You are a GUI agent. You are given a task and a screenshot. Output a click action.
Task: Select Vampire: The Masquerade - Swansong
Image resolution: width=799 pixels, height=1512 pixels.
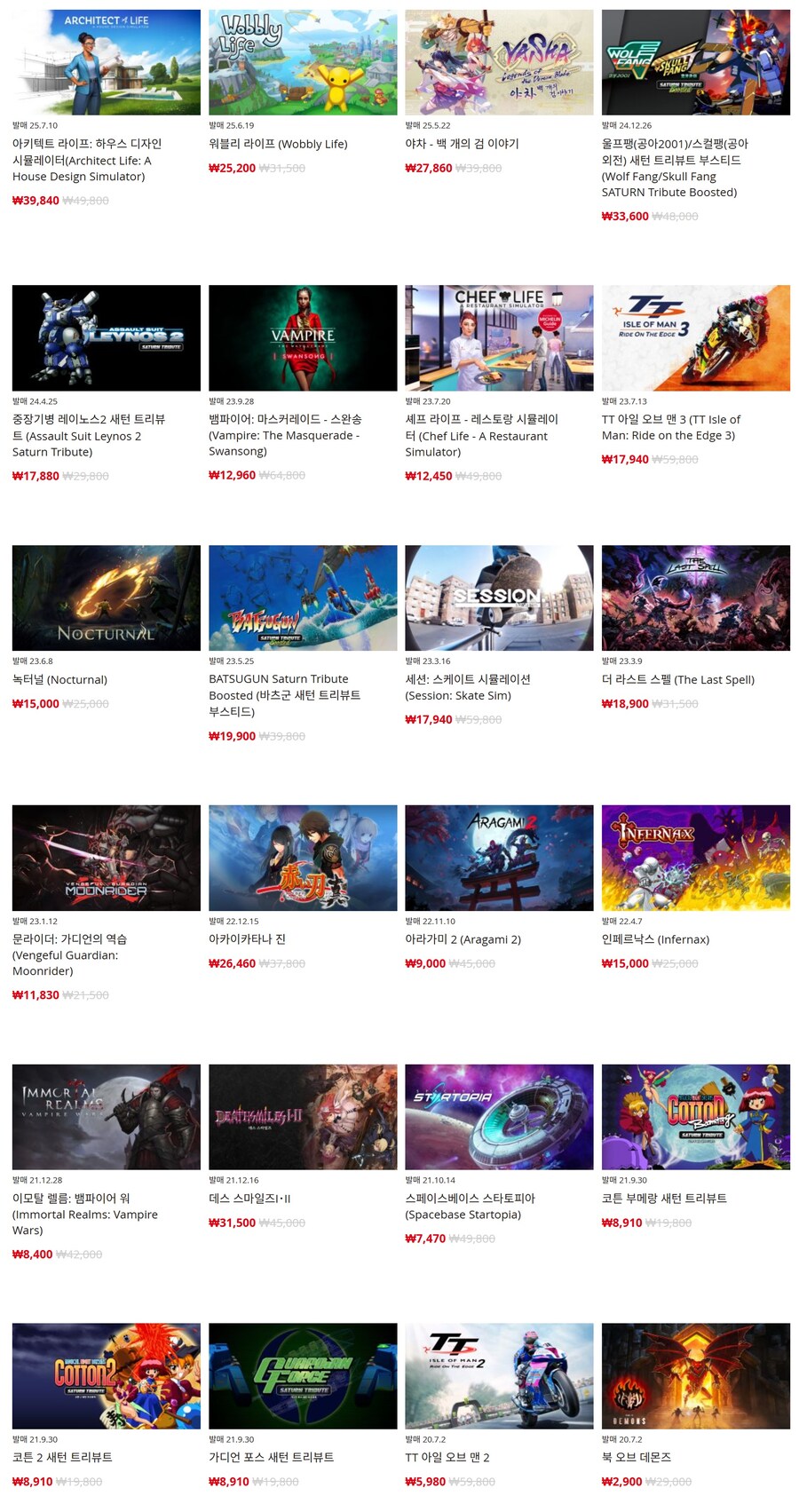pos(303,337)
